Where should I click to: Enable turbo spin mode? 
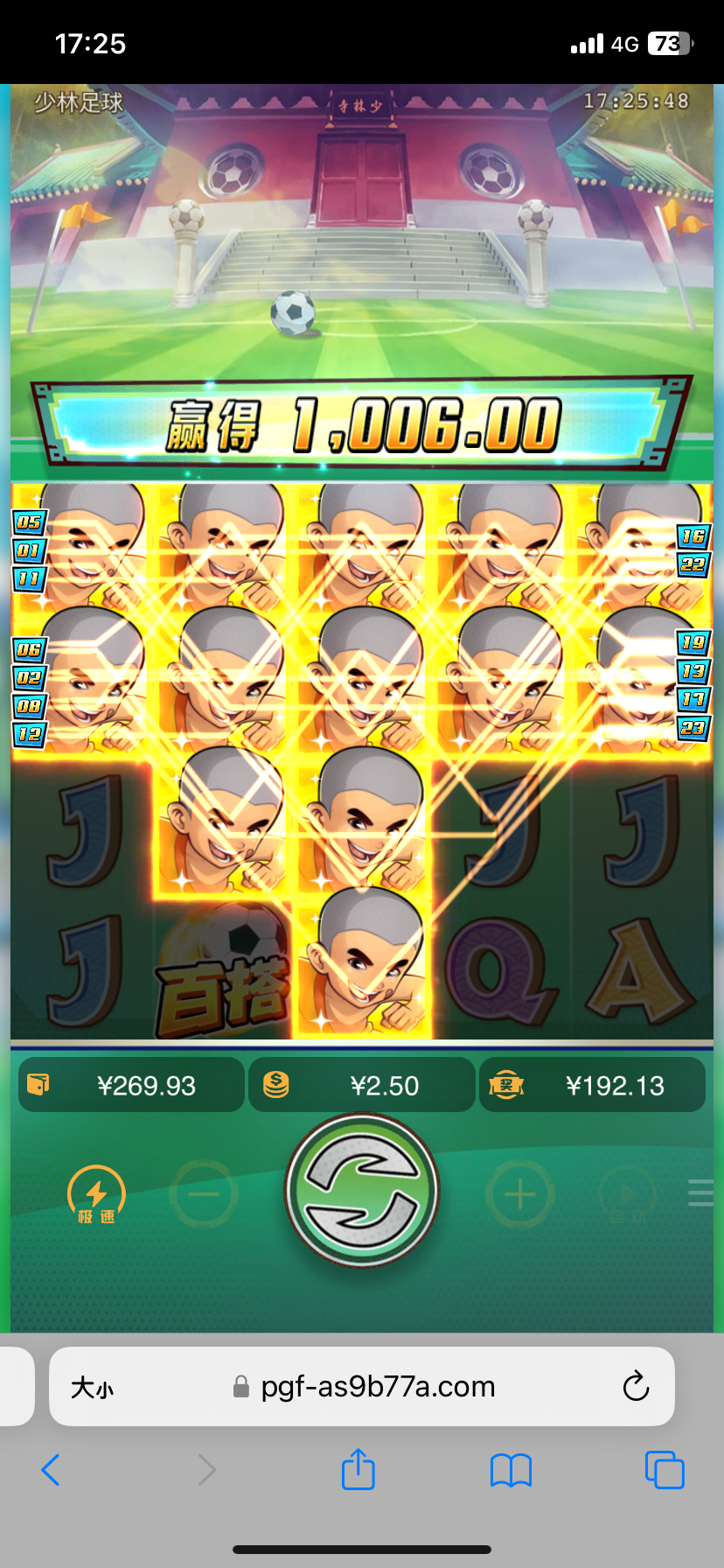point(96,1194)
